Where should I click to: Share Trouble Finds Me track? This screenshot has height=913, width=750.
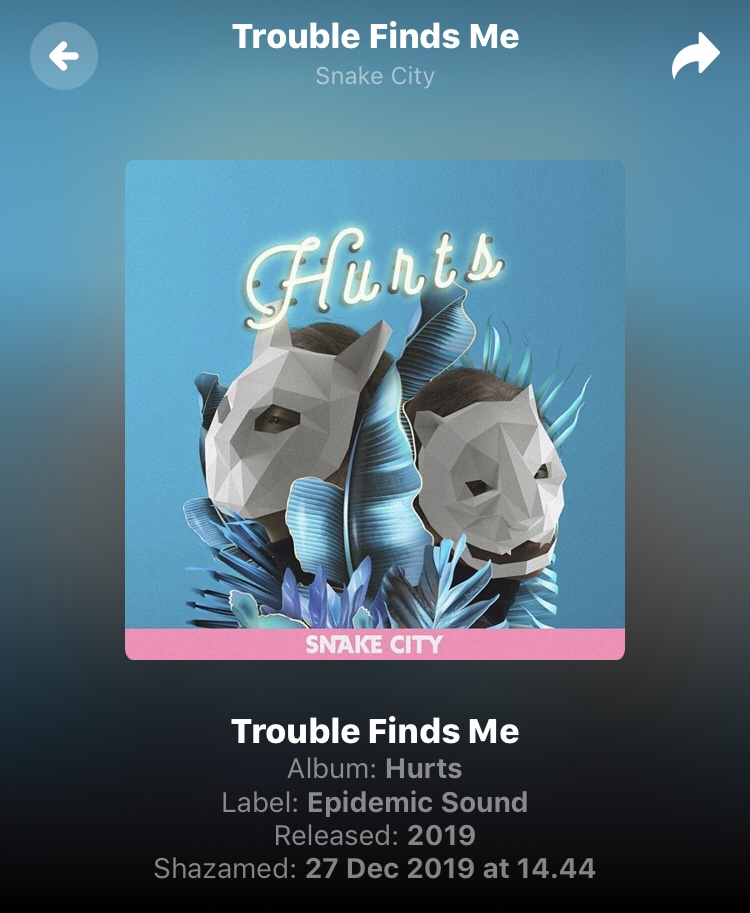(x=695, y=56)
